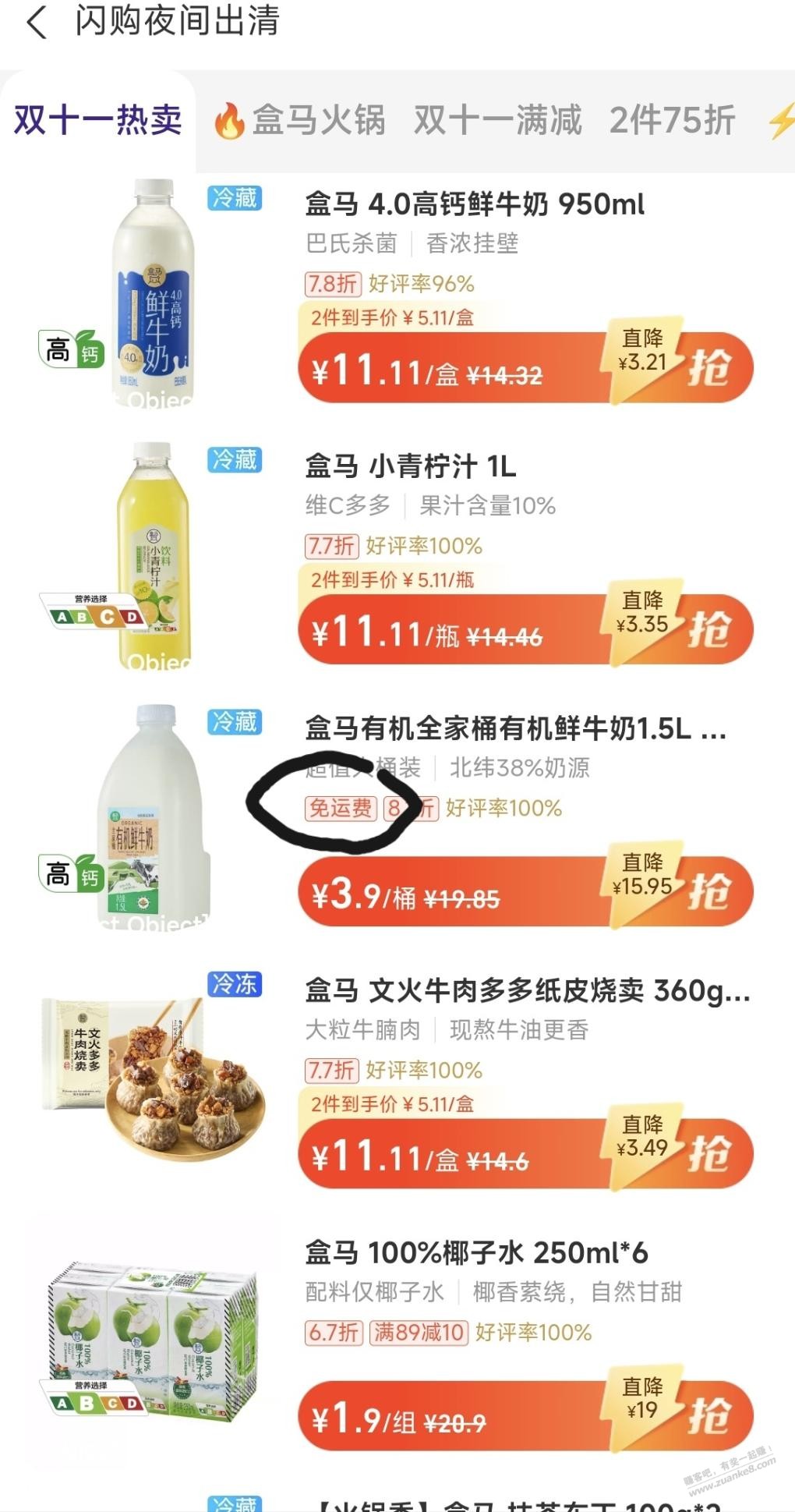
Task: Open the 4.0高钙鲜牛奶 product image
Action: click(152, 289)
